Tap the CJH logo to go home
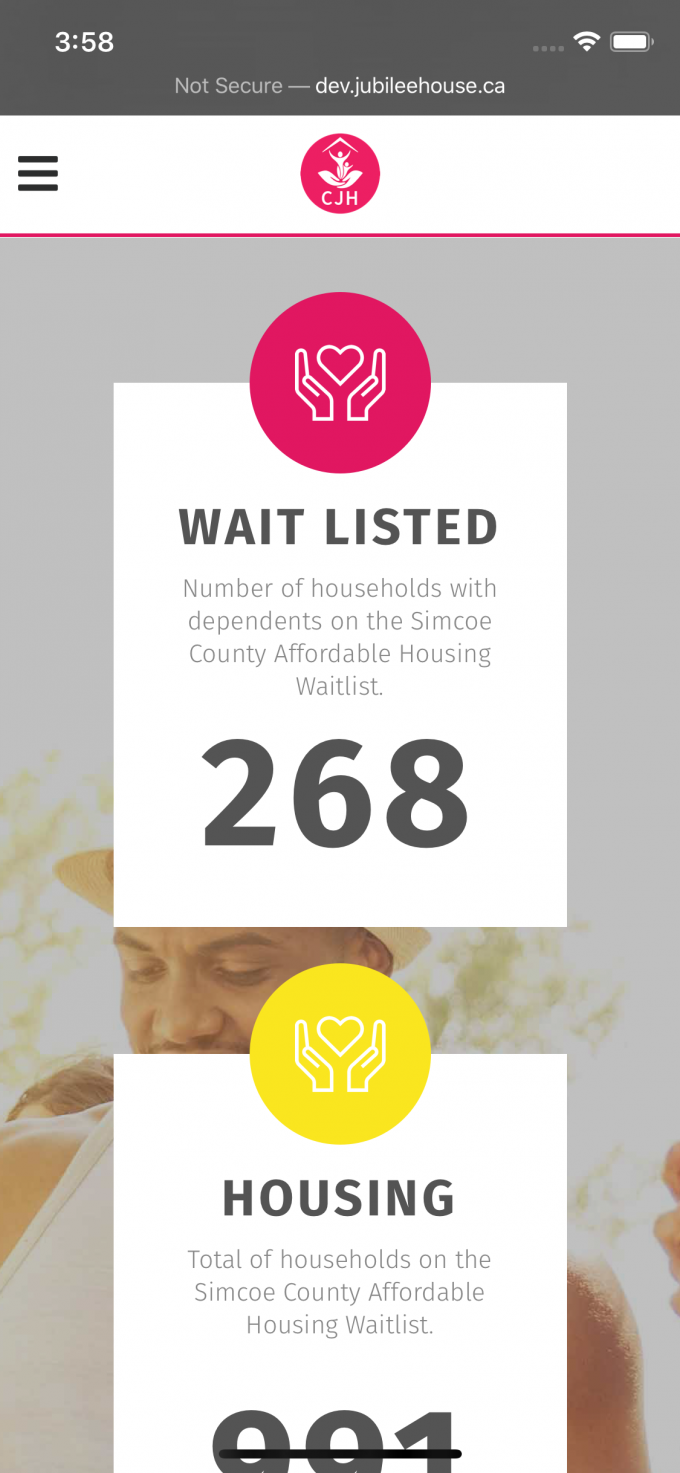The height and width of the screenshot is (1473, 680). [x=340, y=174]
